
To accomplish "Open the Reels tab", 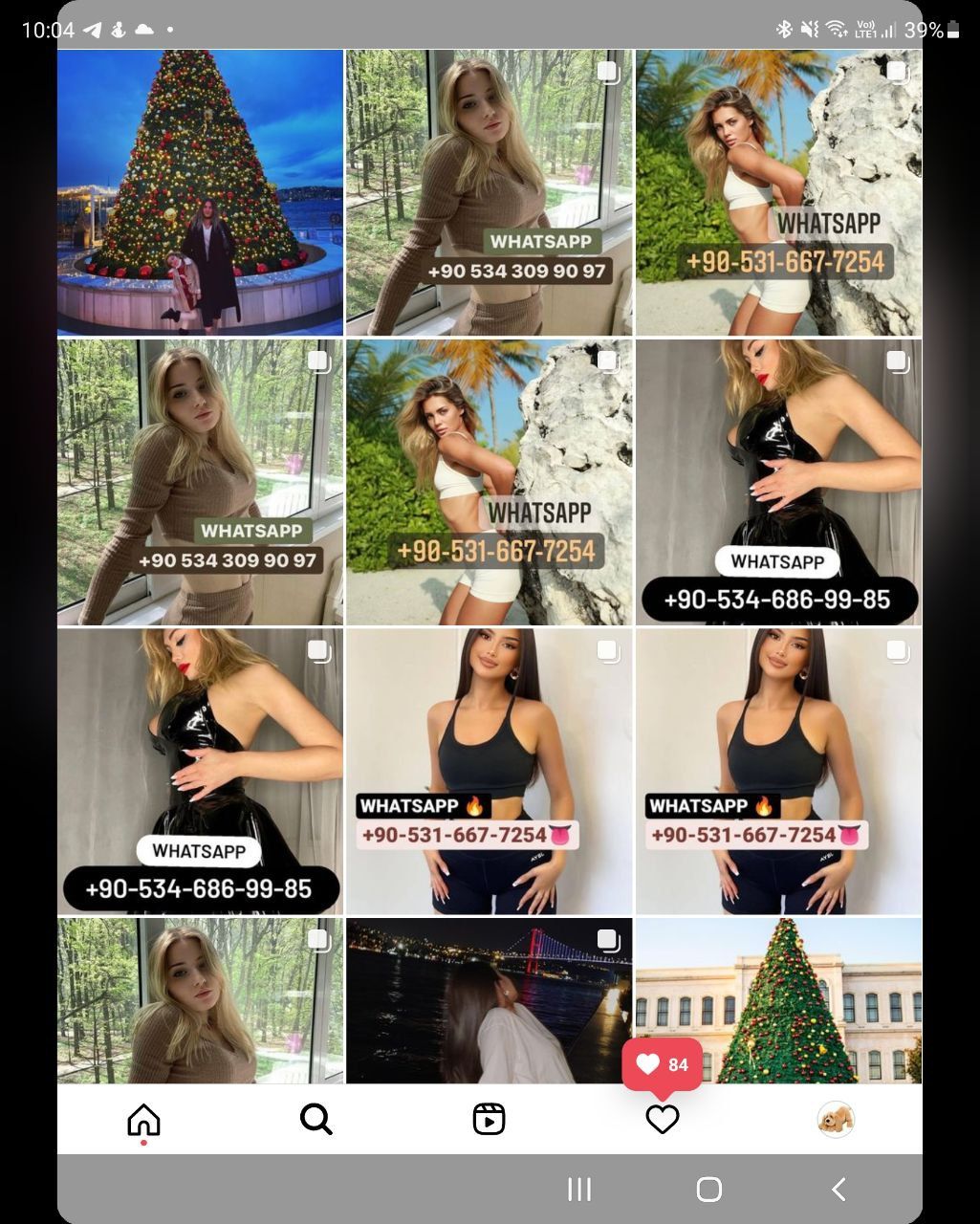I will click(x=489, y=1119).
